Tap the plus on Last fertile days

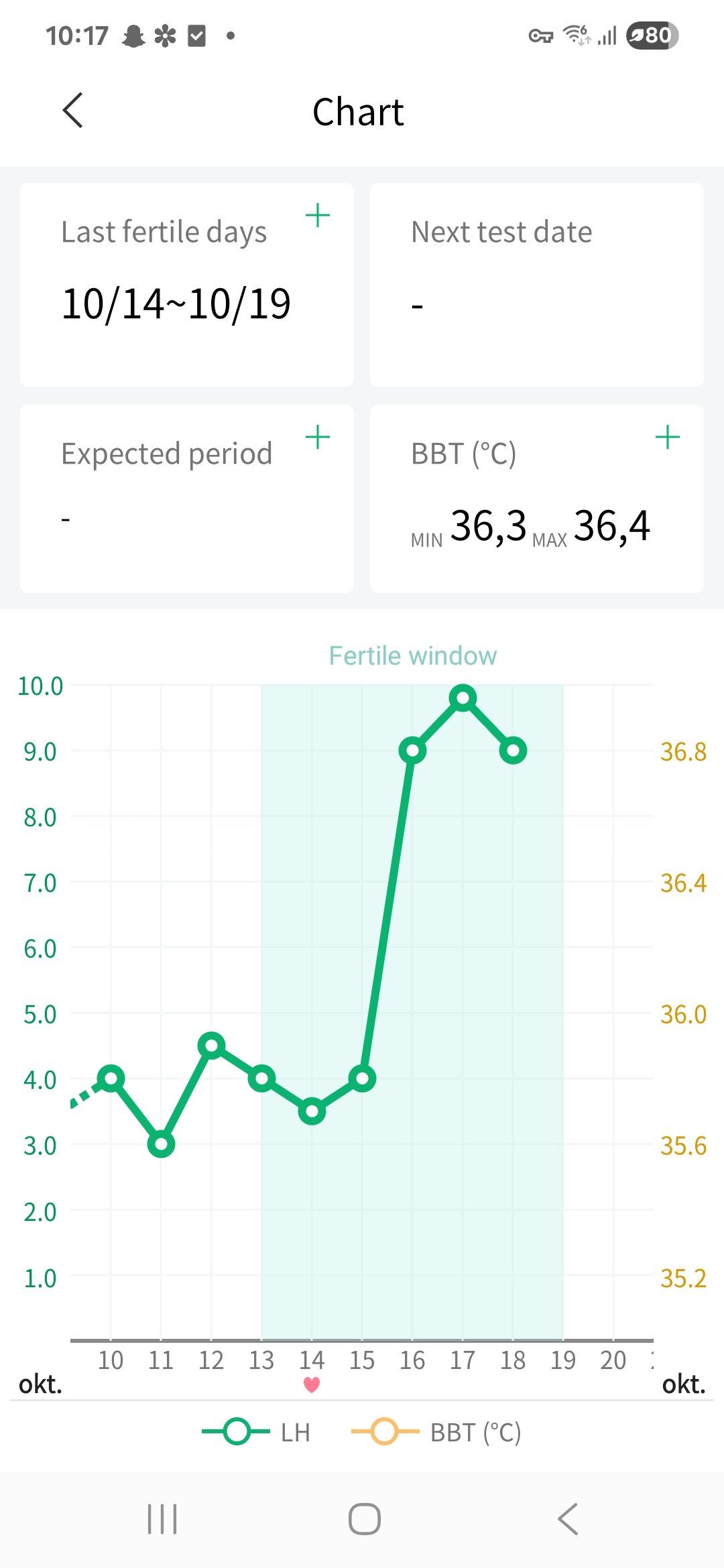(x=317, y=216)
